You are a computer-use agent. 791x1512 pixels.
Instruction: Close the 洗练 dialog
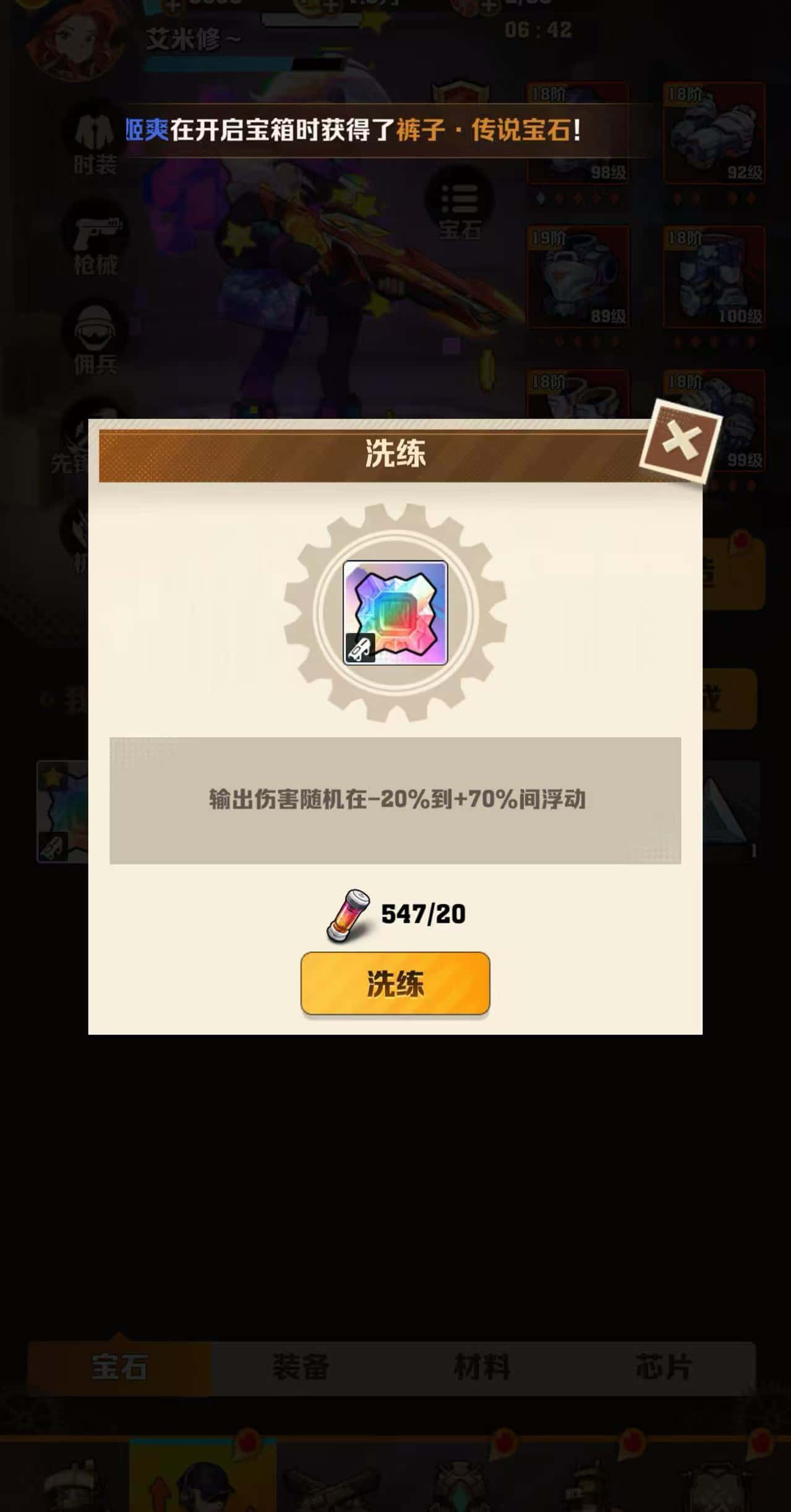coord(680,442)
